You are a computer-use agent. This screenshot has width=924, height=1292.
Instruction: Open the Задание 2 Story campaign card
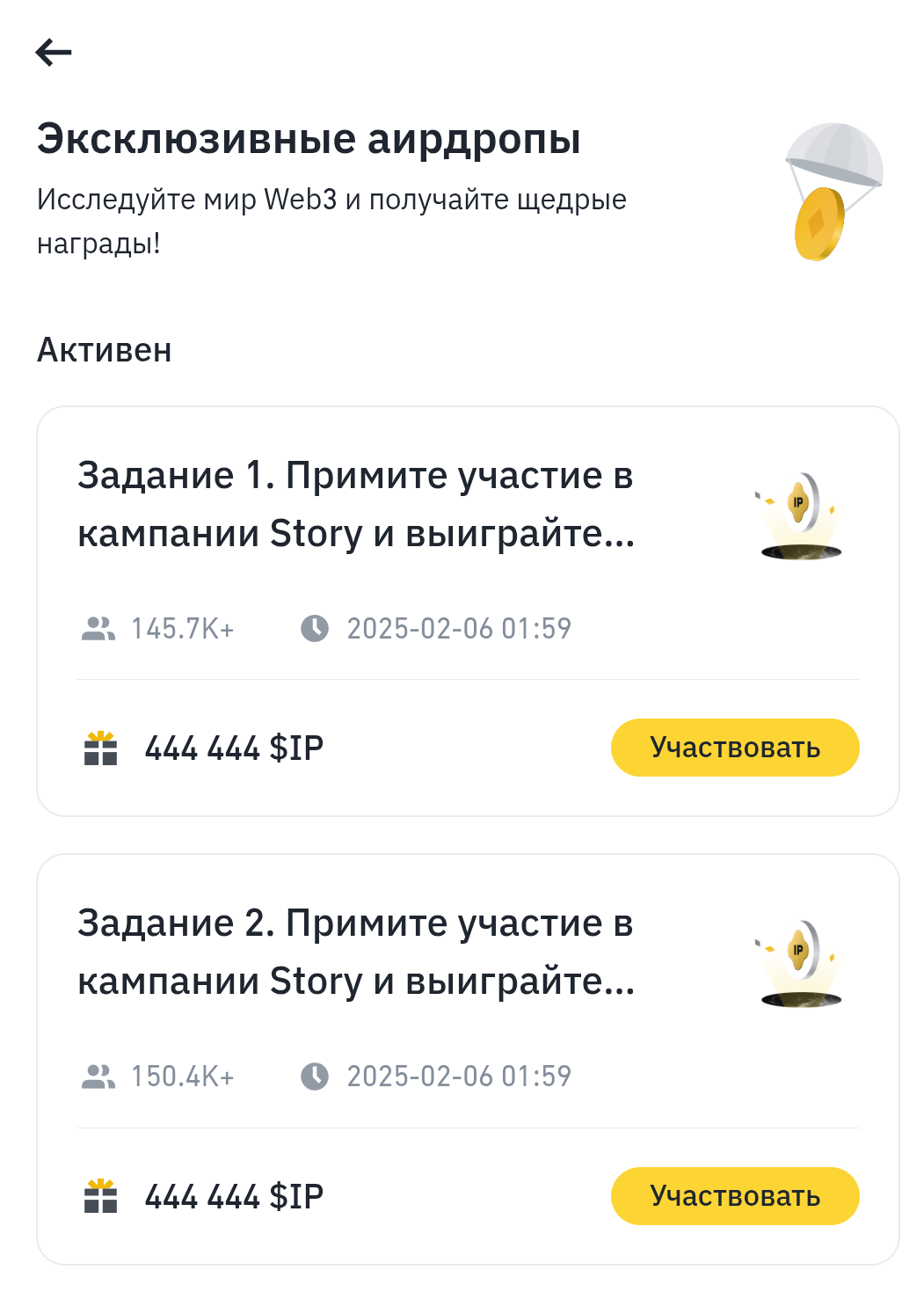tap(355, 953)
